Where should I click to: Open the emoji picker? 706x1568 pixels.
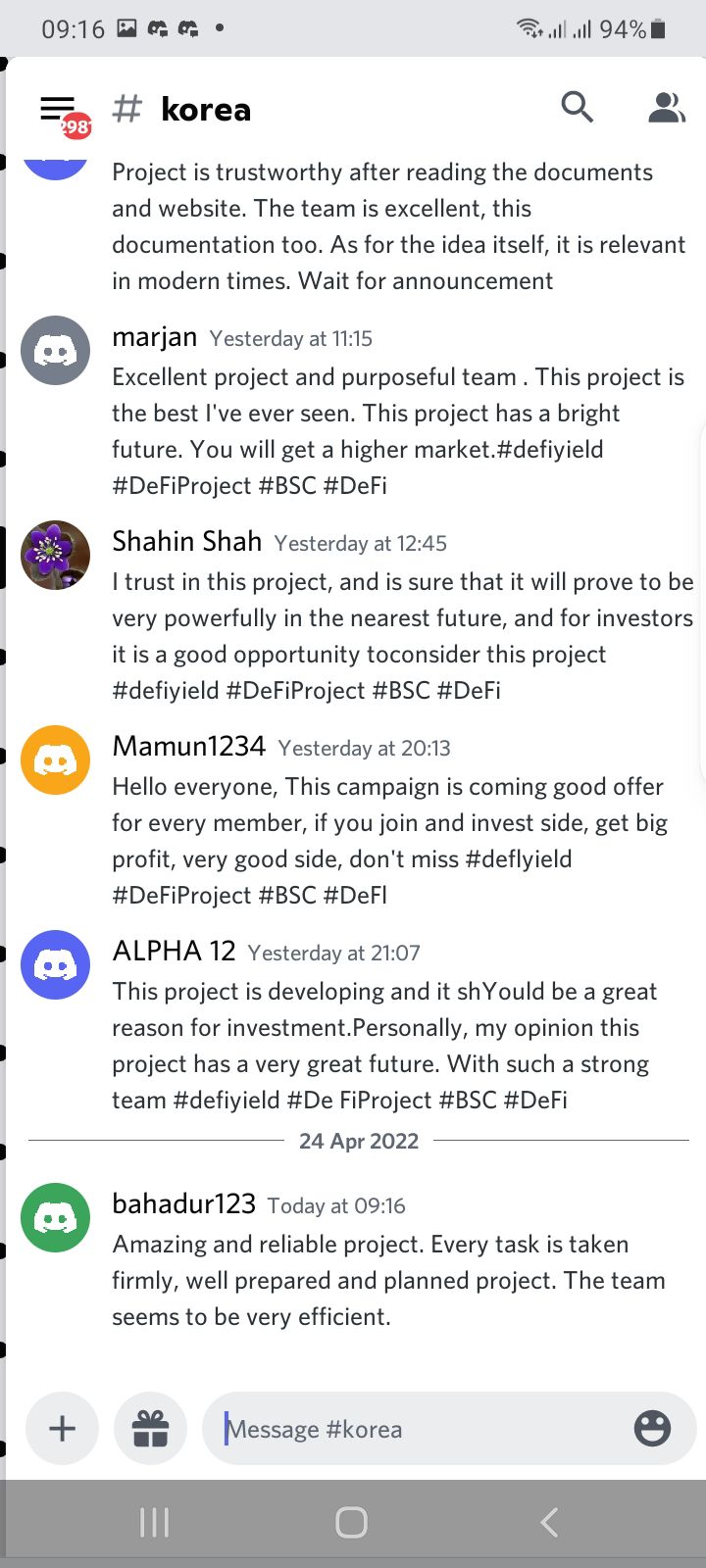(x=652, y=1428)
